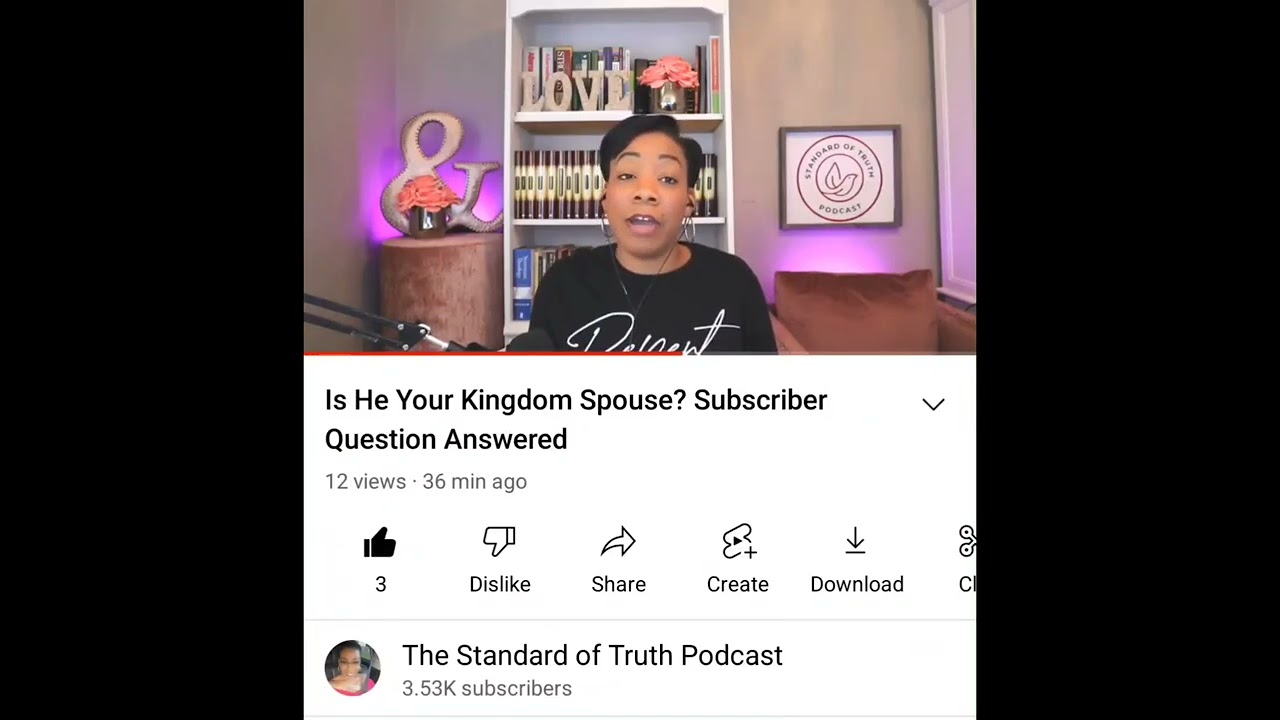The width and height of the screenshot is (1280, 720).
Task: Expand the video description chevron
Action: pos(933,404)
